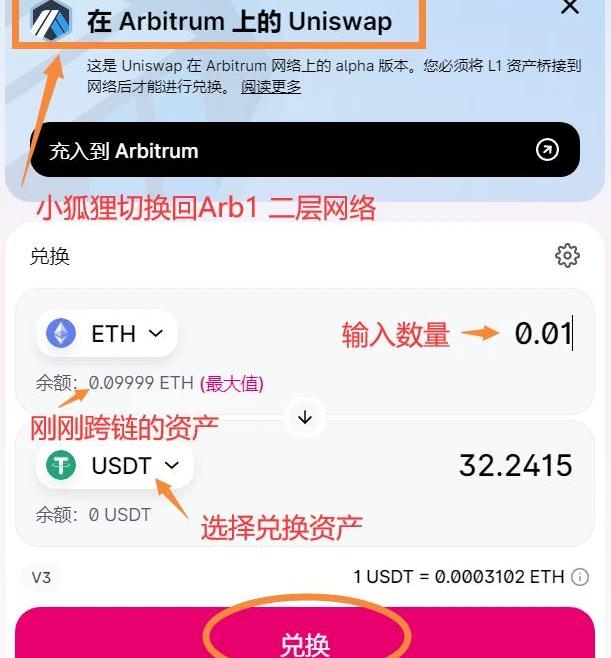Confirm swap with the 兑换 button

pos(305,640)
